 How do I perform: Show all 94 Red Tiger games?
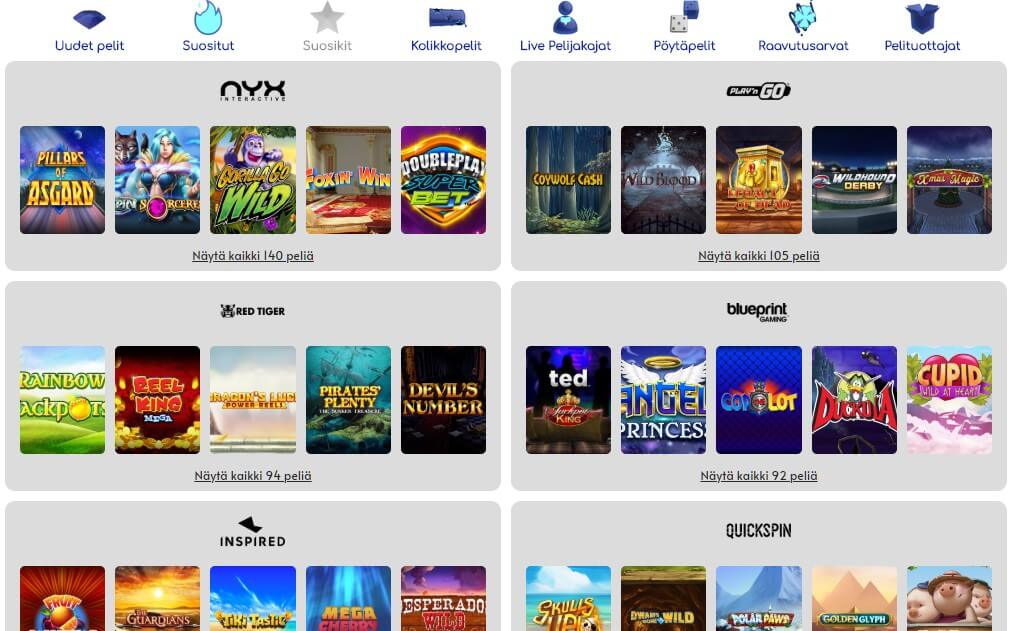(253, 476)
